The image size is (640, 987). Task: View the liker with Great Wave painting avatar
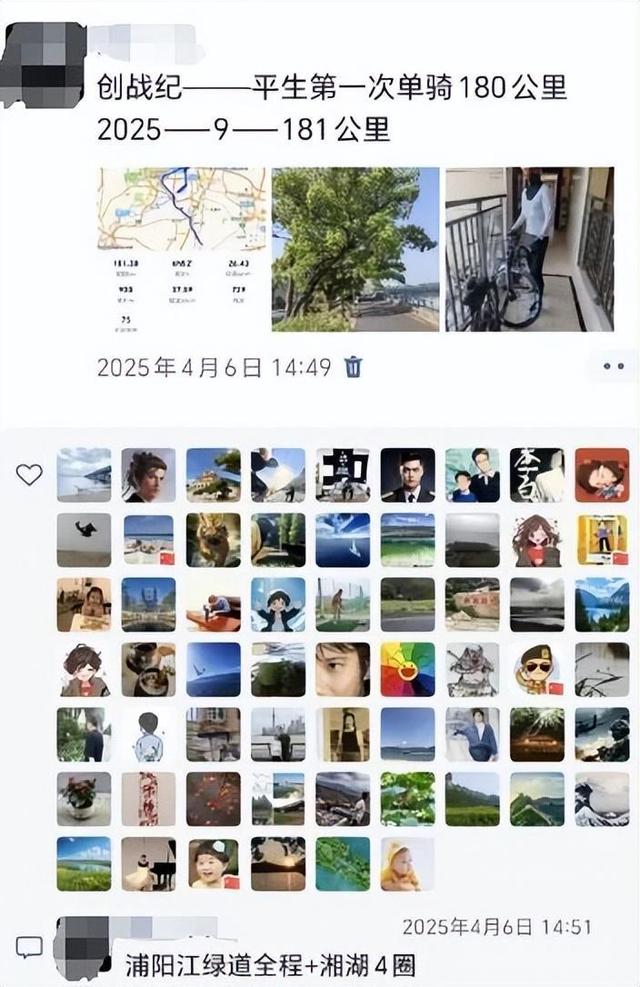pos(602,799)
